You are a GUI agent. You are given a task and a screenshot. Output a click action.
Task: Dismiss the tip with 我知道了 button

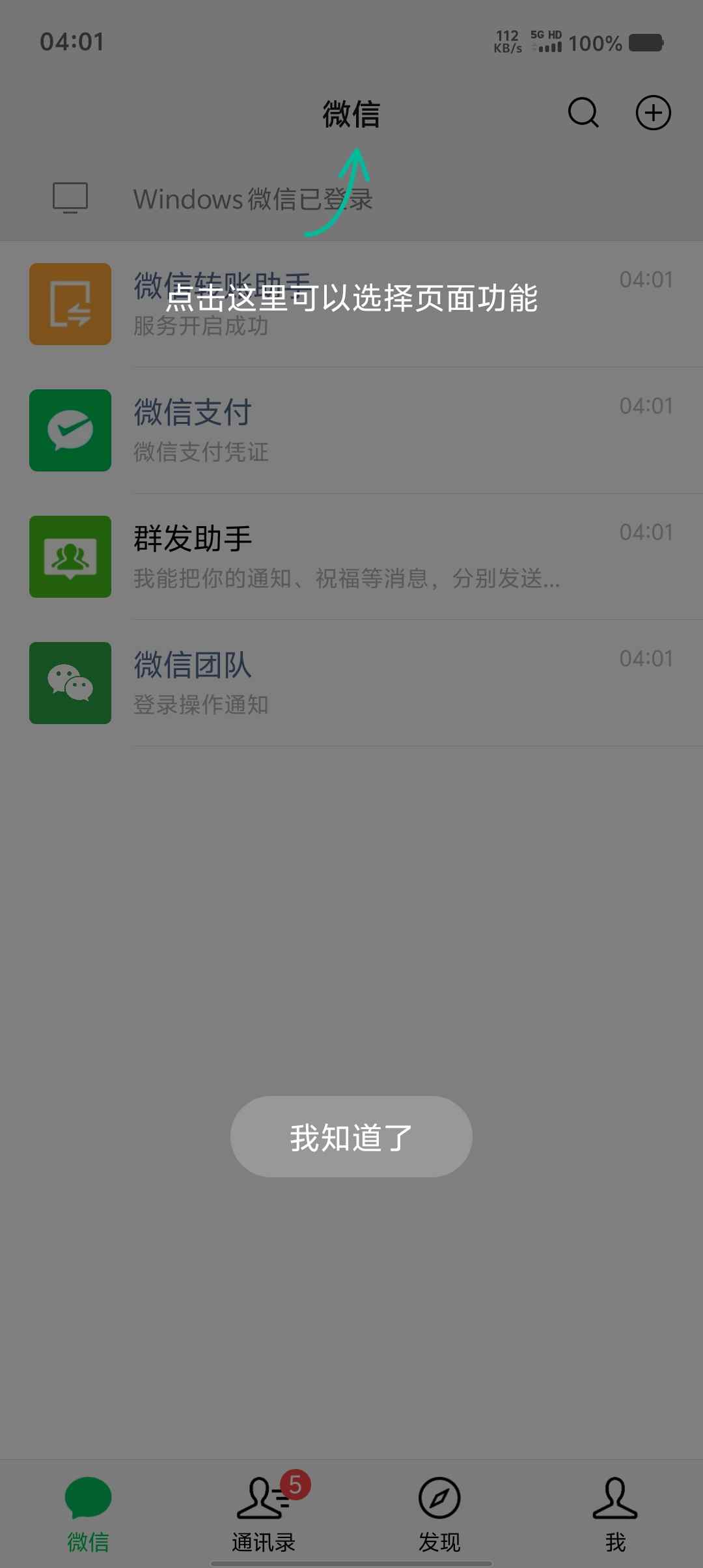pos(351,1137)
